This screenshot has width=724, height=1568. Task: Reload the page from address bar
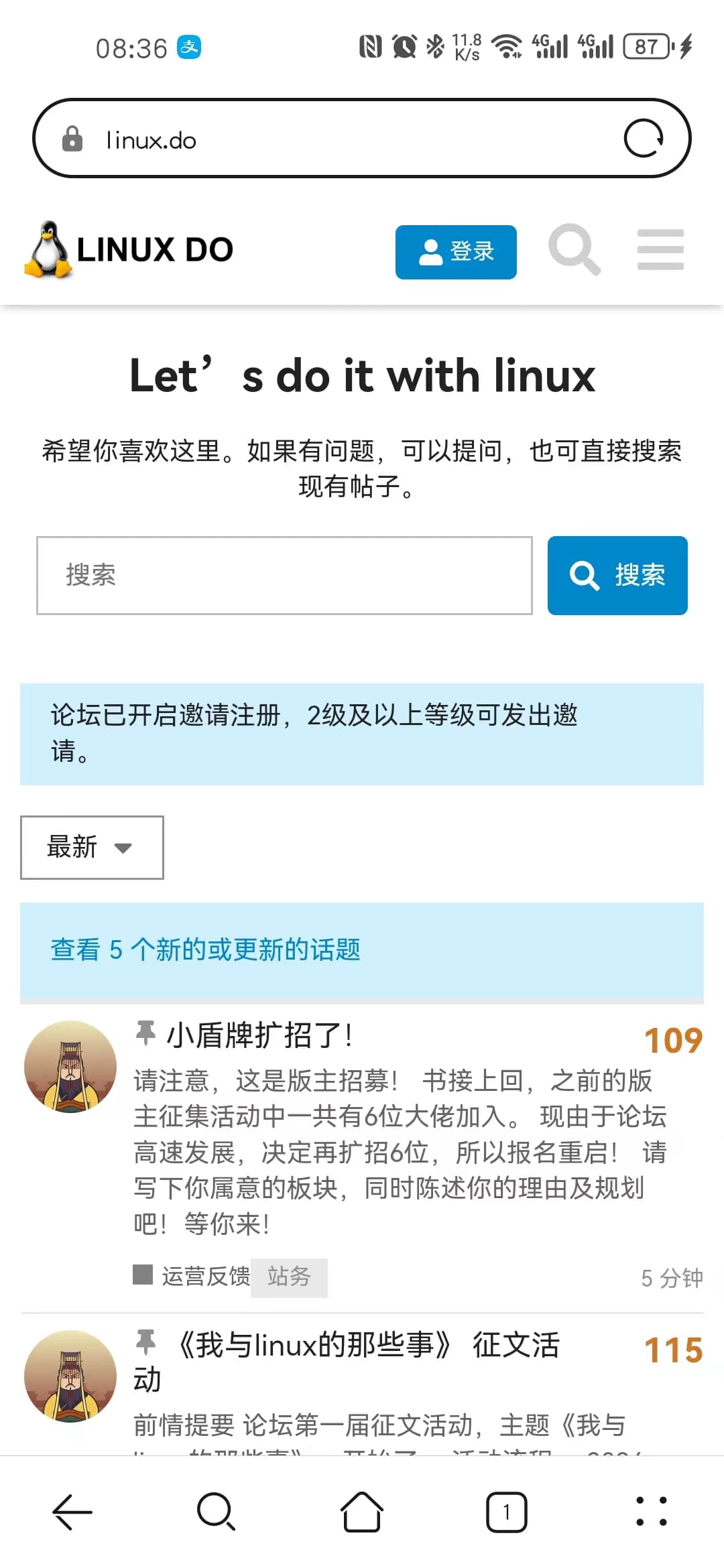[x=644, y=139]
